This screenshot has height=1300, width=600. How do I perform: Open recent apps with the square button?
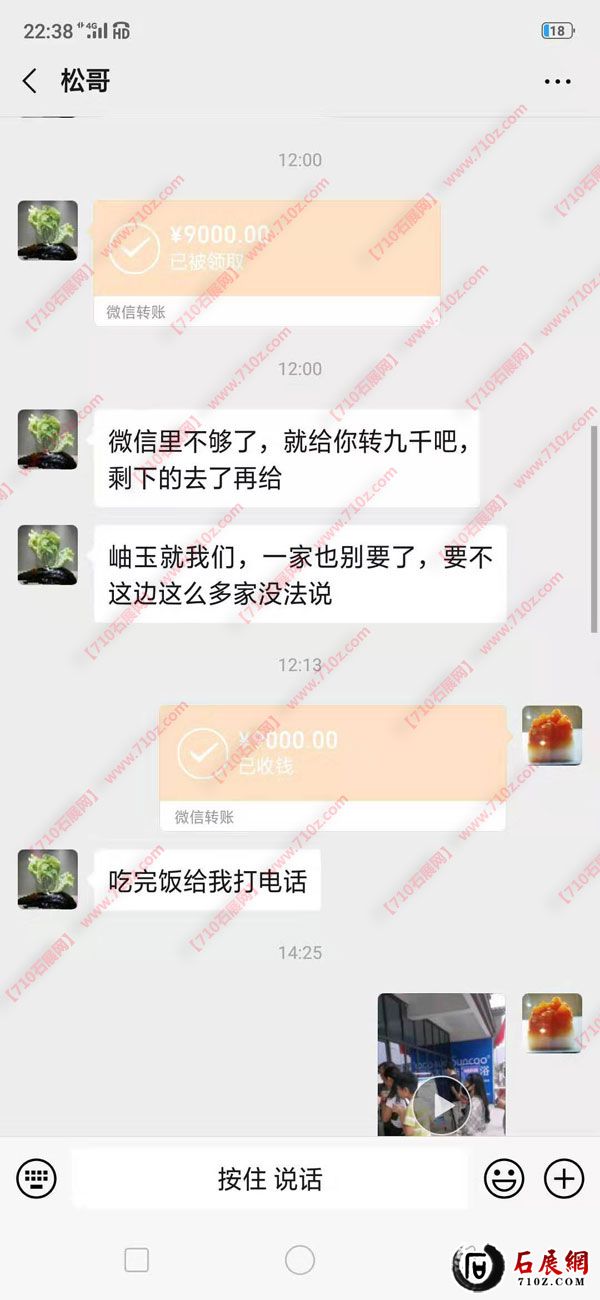tap(137, 1260)
